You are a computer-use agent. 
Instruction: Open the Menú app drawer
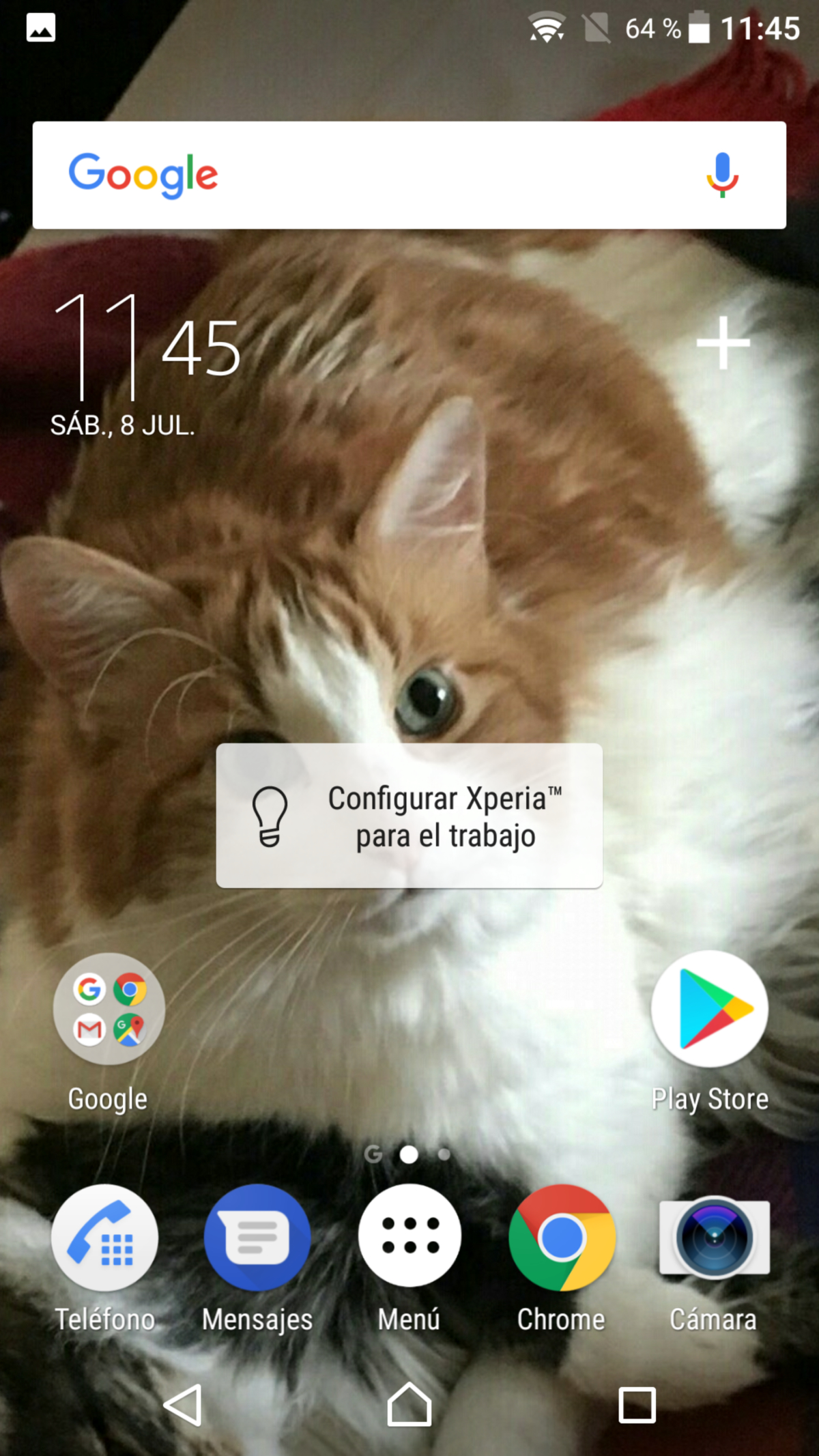409,1236
